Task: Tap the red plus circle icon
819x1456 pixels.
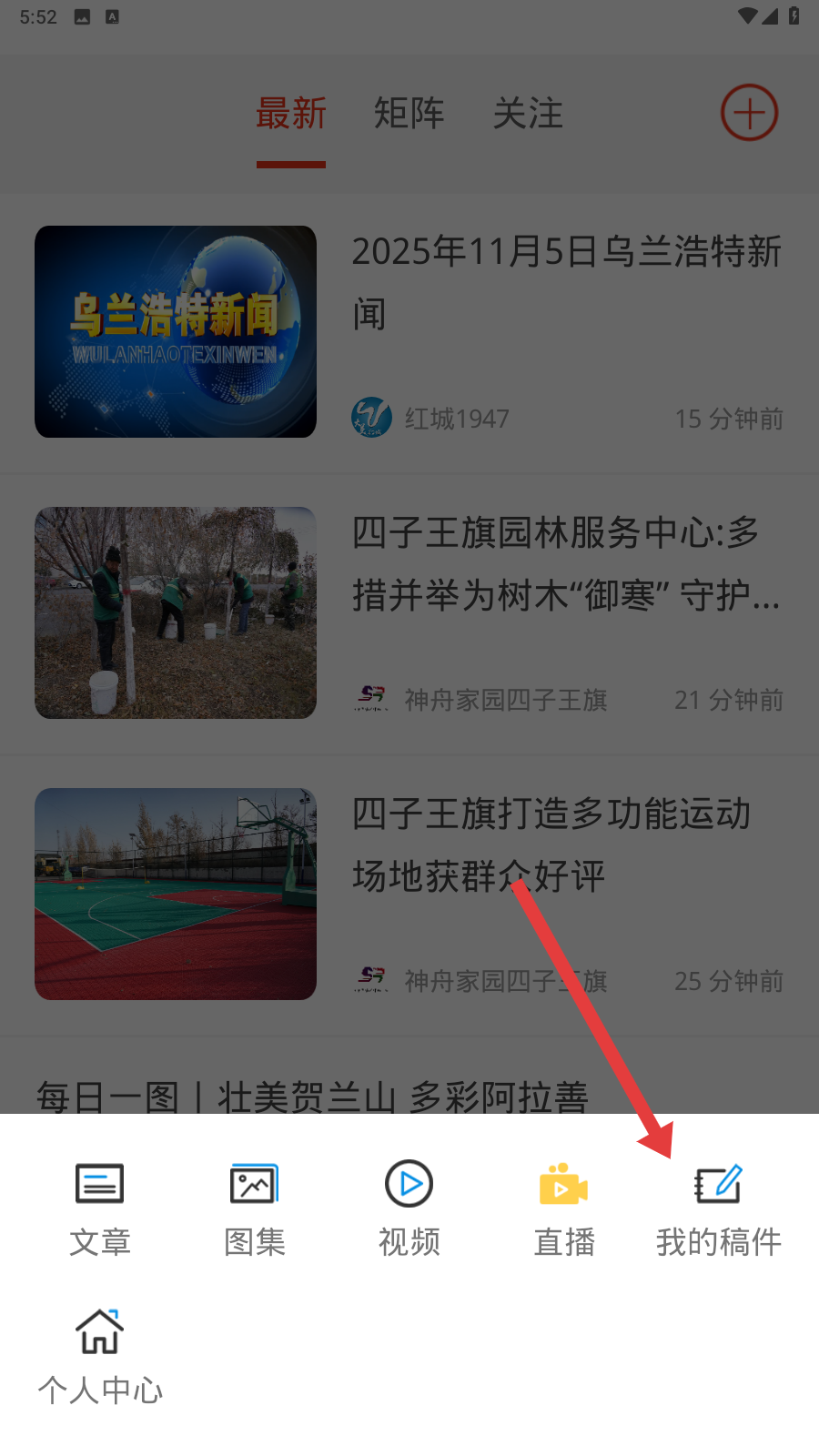Action: point(749,114)
